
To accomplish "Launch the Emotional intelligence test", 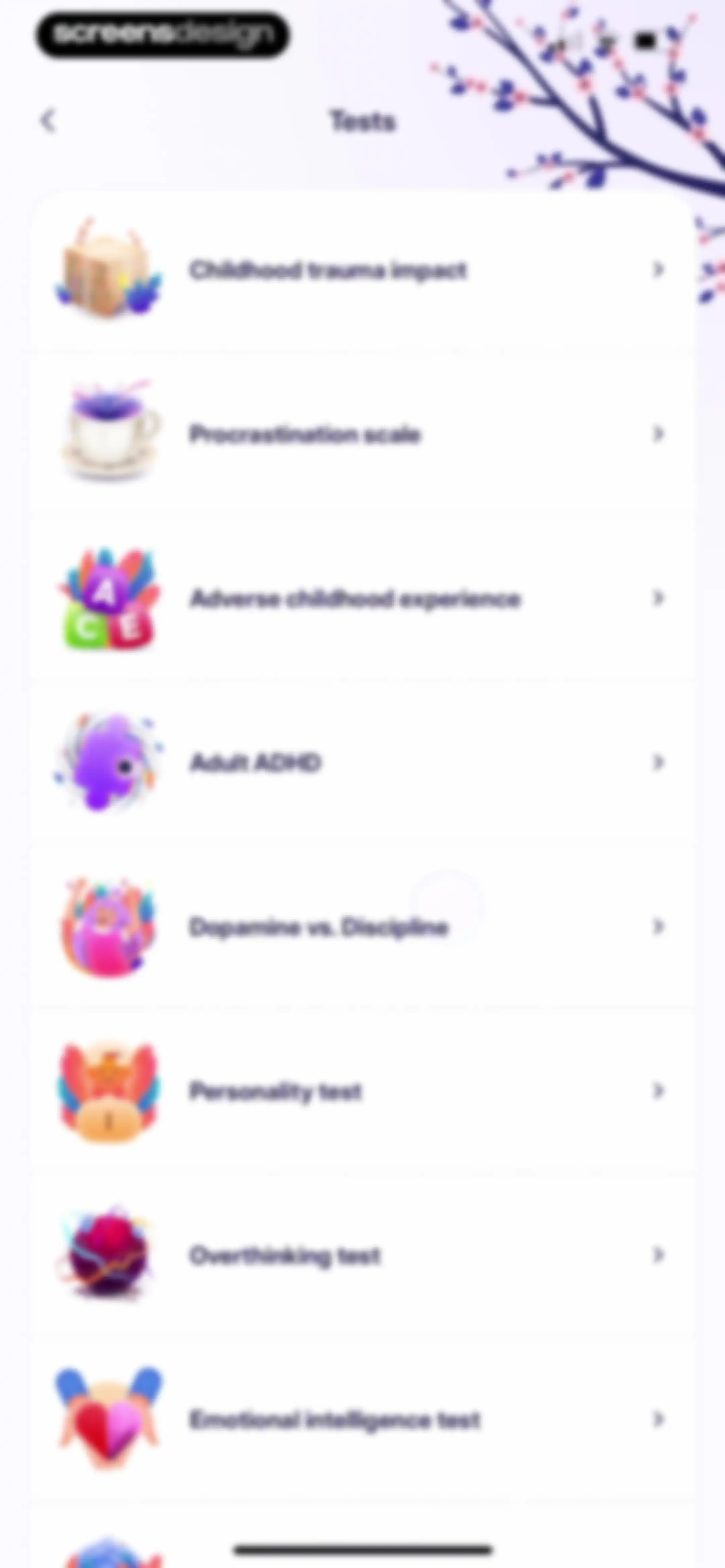I will [362, 1420].
